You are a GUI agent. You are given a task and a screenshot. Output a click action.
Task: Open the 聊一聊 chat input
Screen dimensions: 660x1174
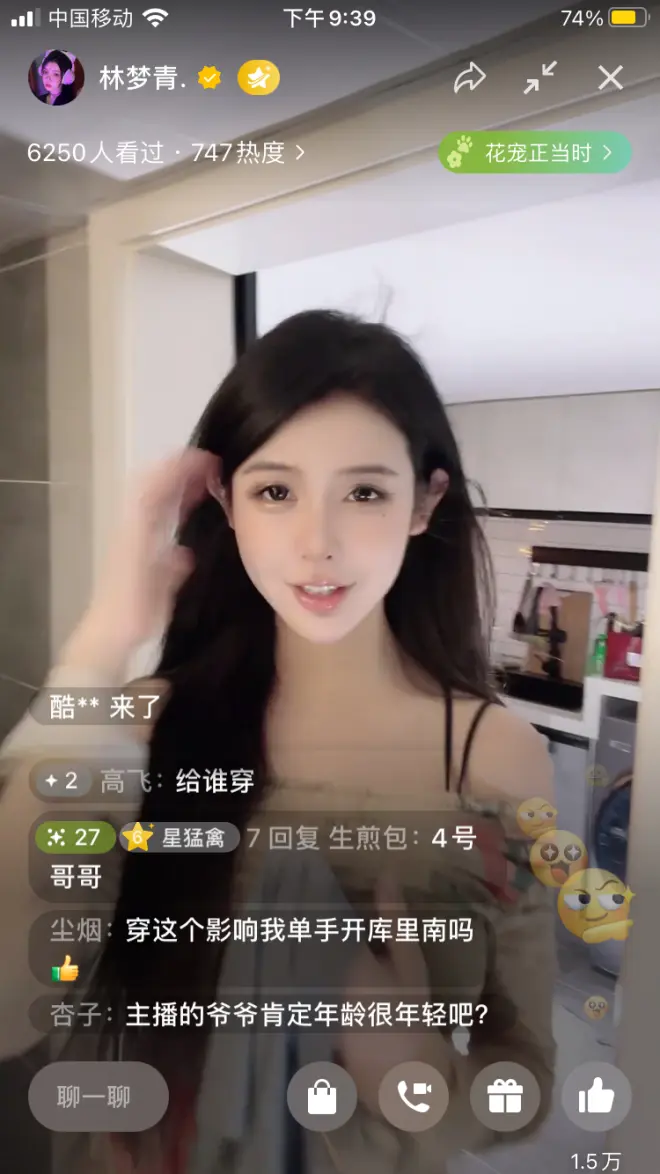pos(97,1097)
